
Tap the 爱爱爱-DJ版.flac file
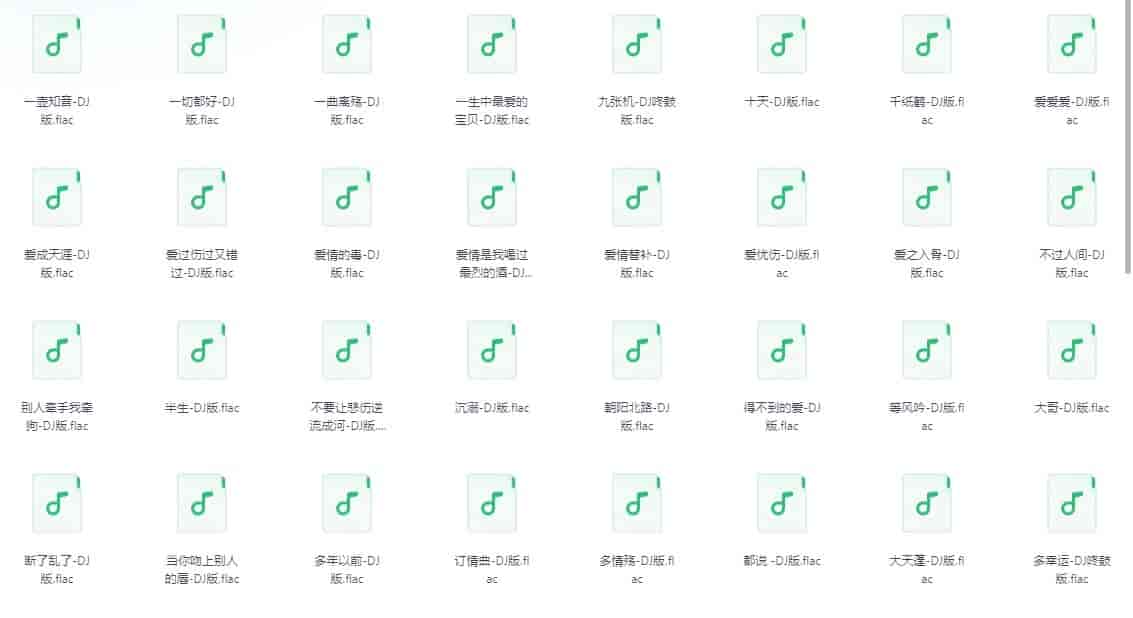tap(1072, 45)
